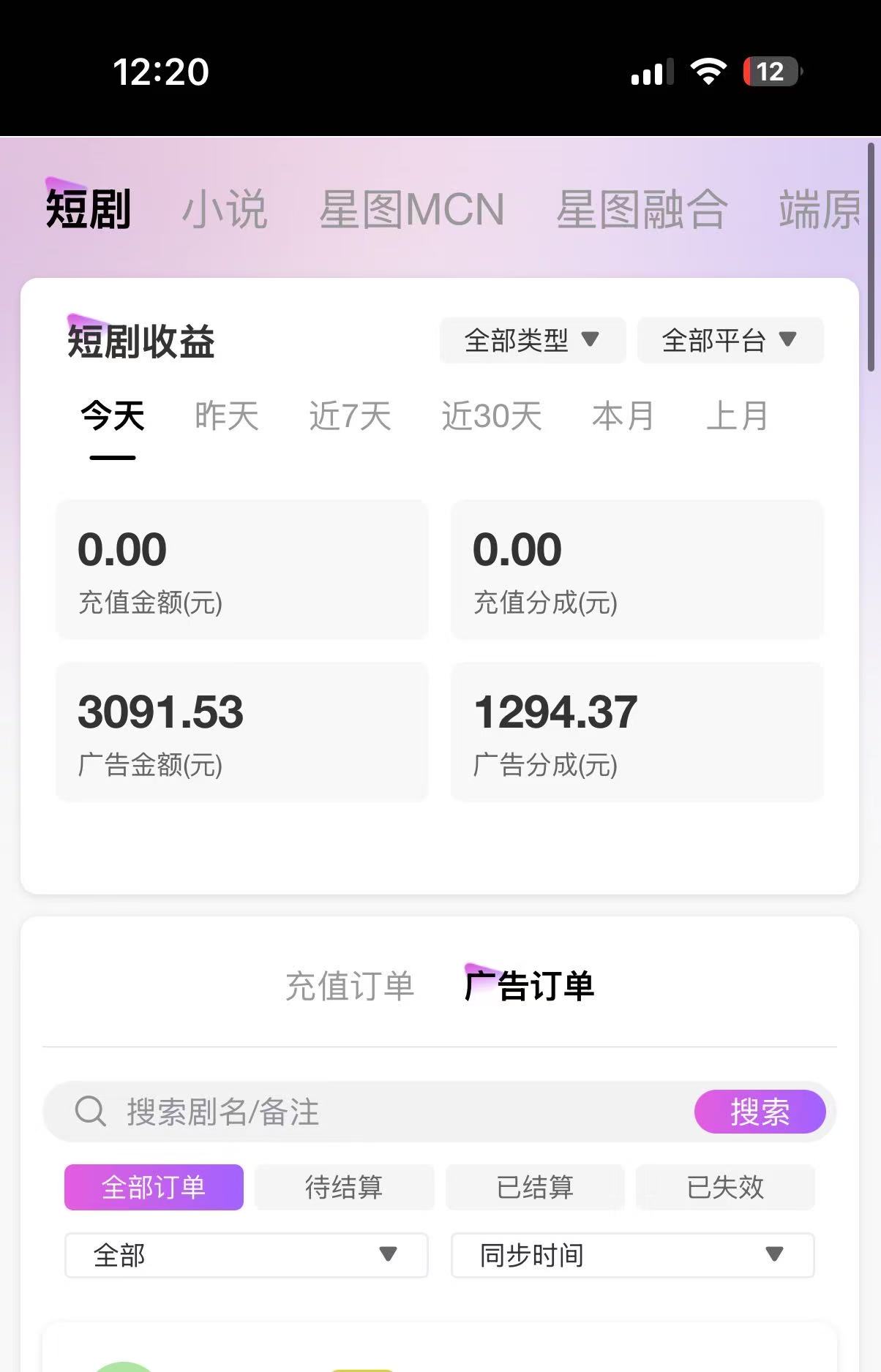Select the 近30天 date range
The height and width of the screenshot is (1372, 881).
[x=491, y=416]
